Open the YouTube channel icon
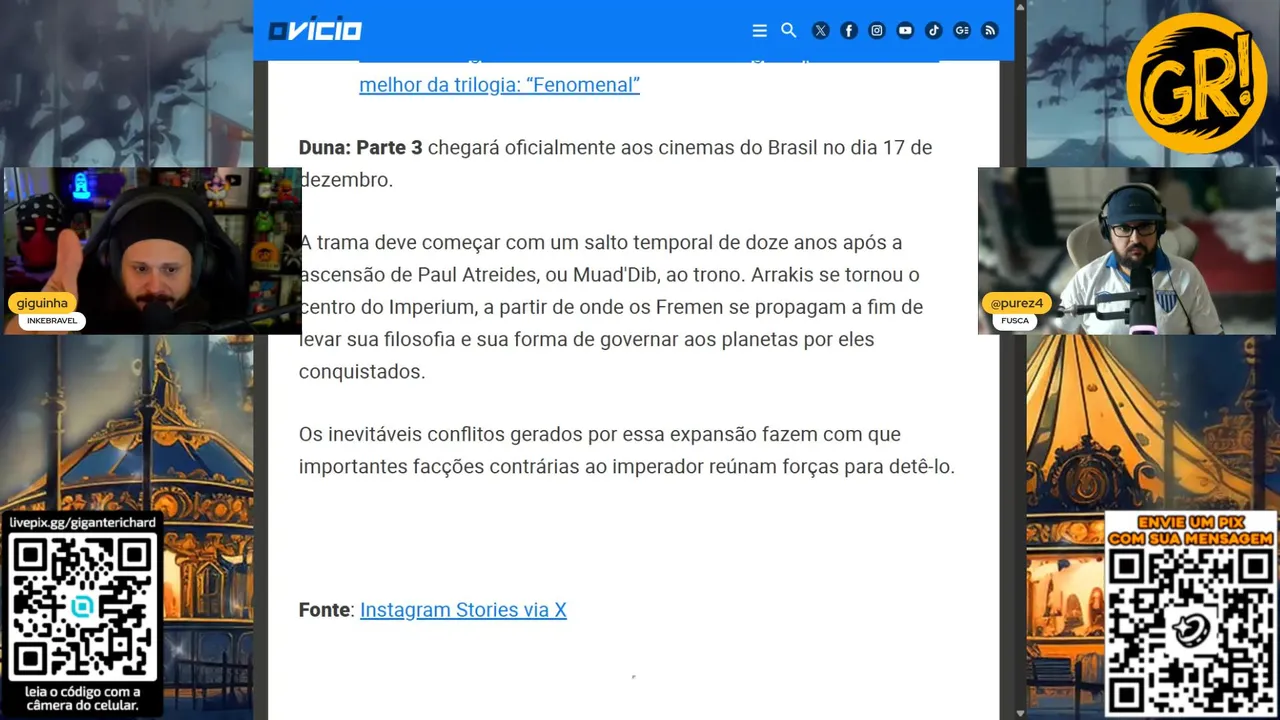1280x720 pixels. [905, 31]
